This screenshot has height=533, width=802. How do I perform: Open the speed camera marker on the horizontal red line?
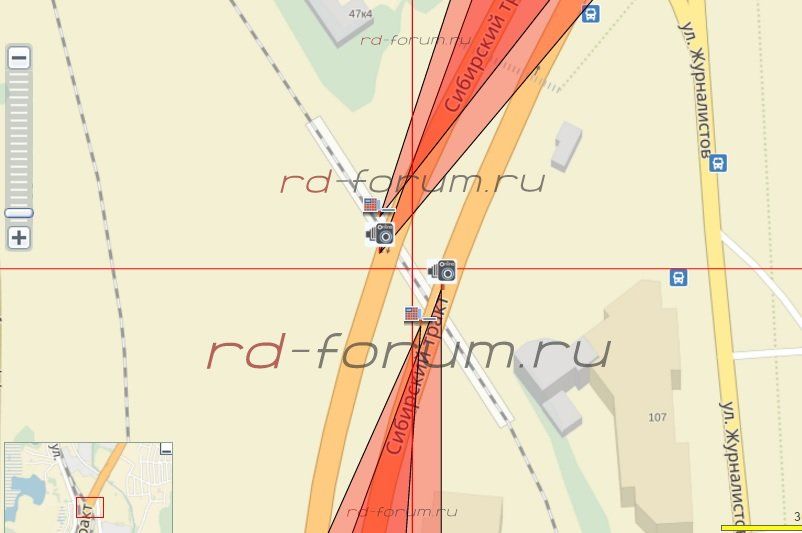point(443,270)
